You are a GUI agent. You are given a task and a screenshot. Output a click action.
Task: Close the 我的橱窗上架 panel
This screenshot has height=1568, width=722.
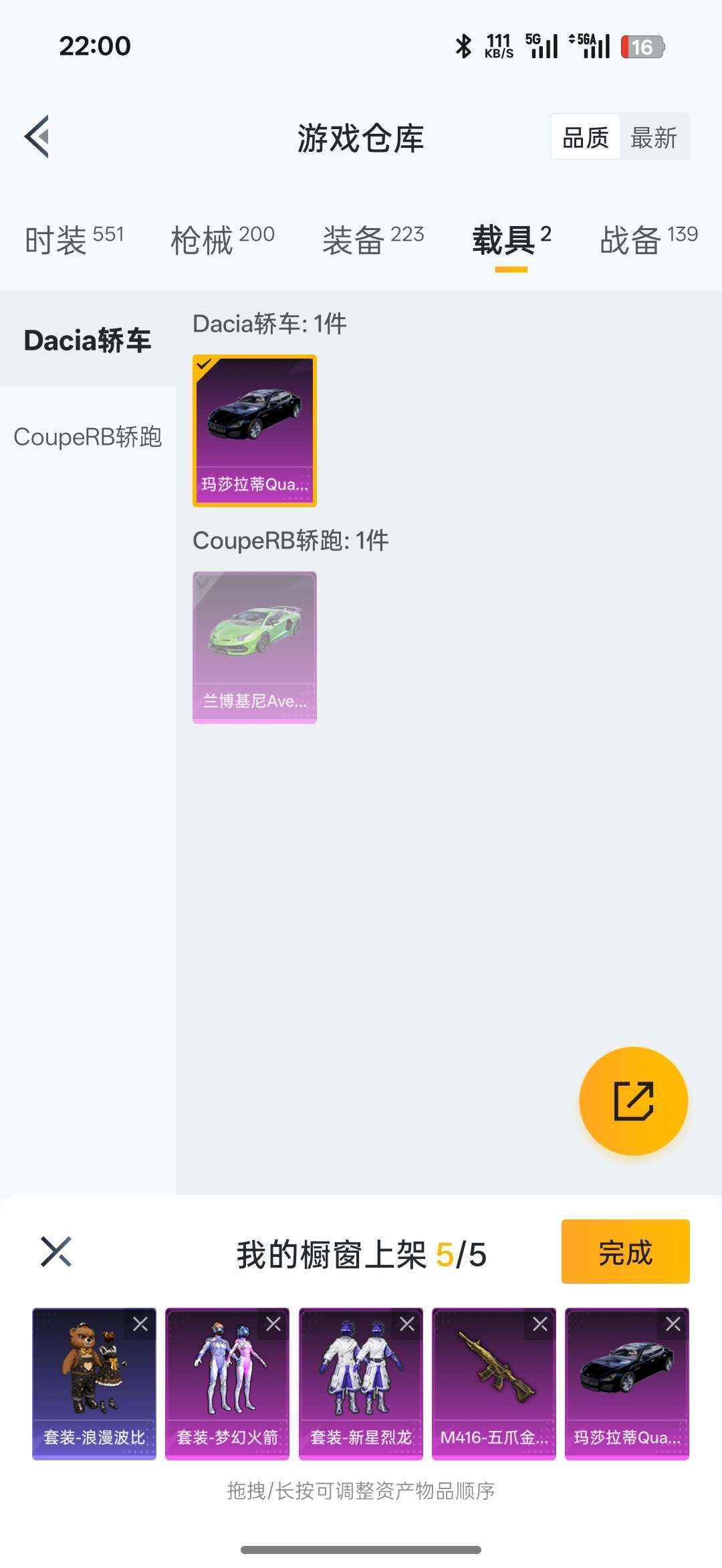click(56, 1252)
